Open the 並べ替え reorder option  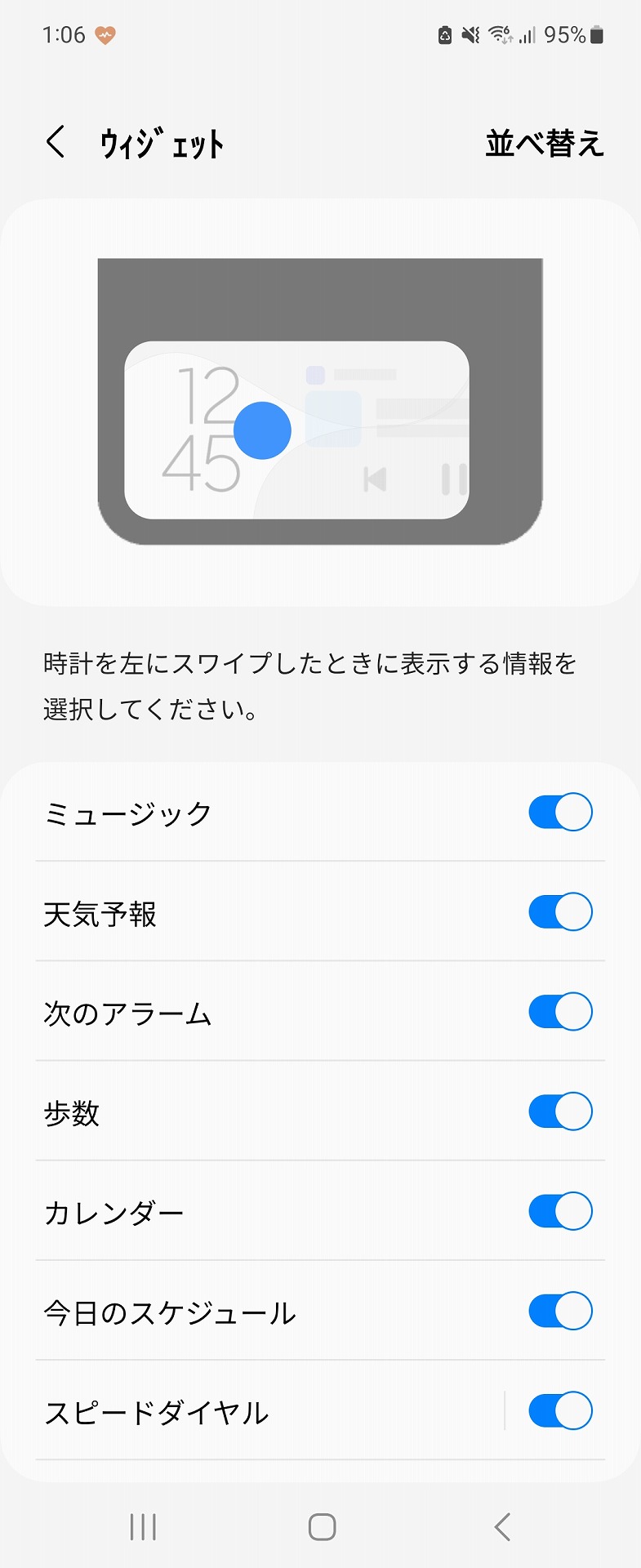(543, 140)
